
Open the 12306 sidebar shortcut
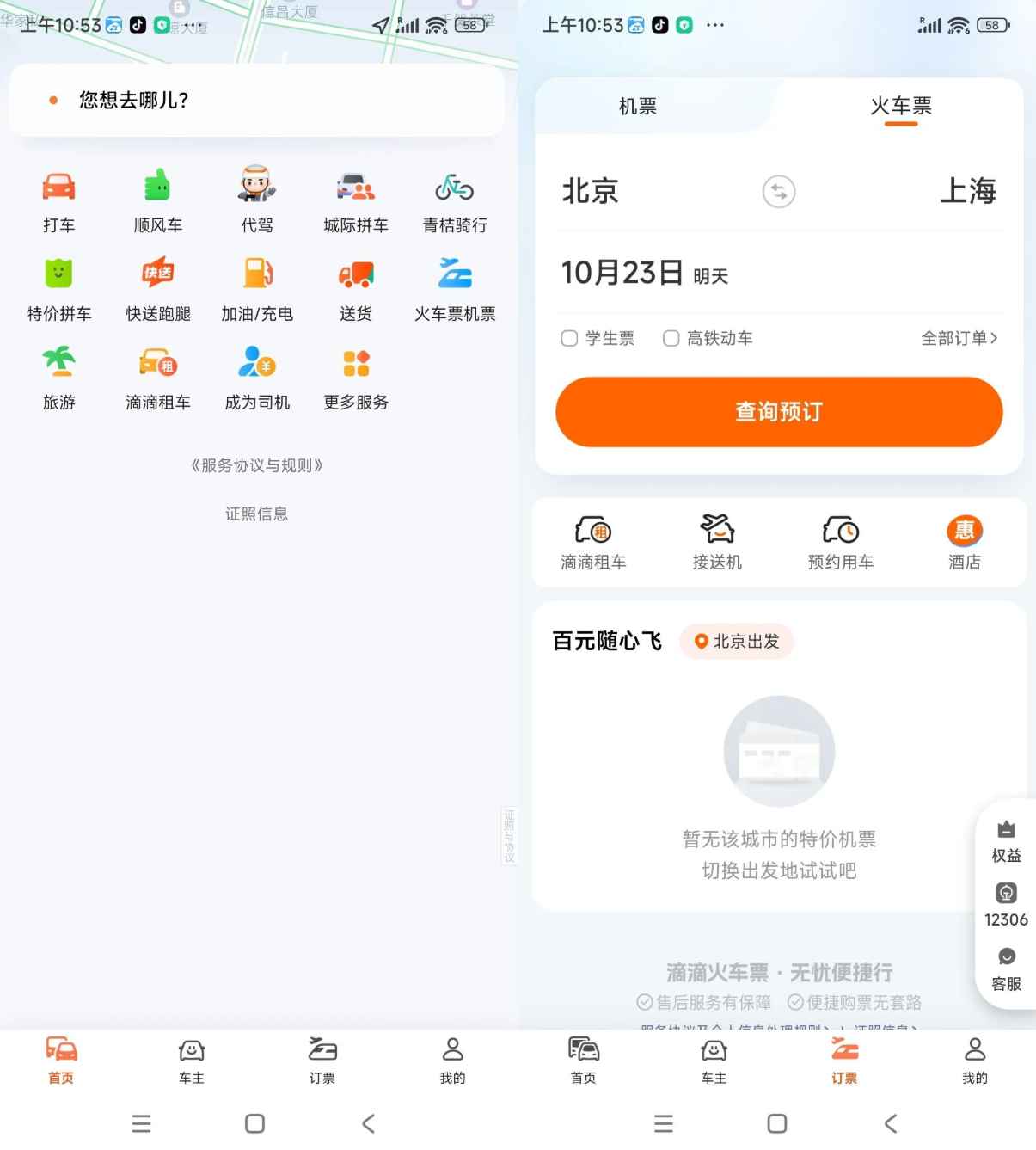[x=1005, y=902]
